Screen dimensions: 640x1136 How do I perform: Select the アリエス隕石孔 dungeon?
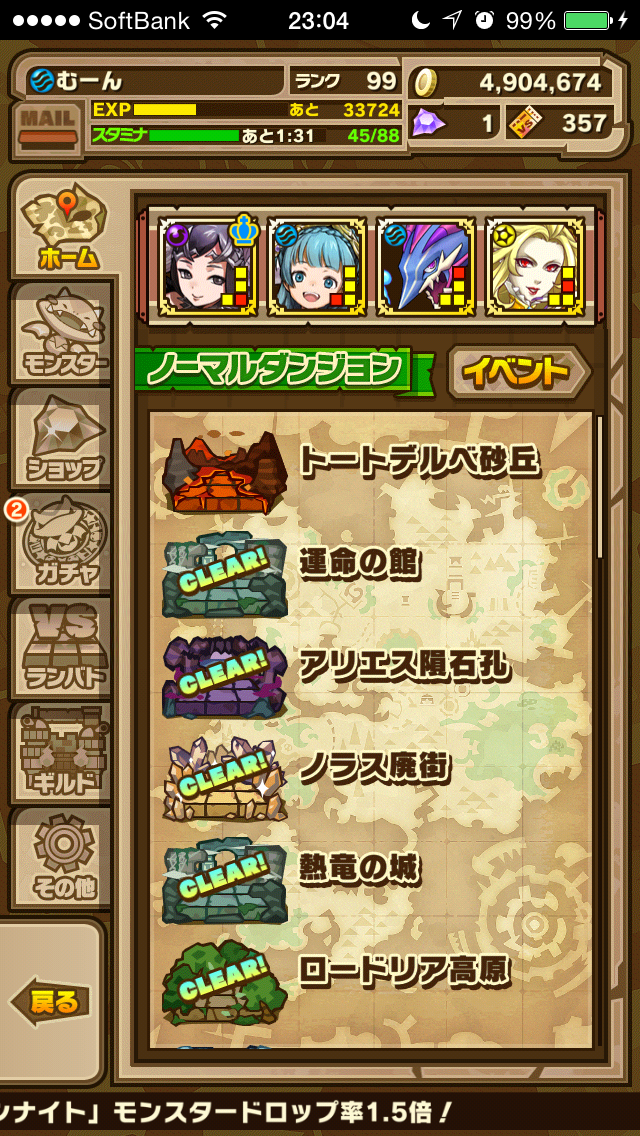point(370,676)
